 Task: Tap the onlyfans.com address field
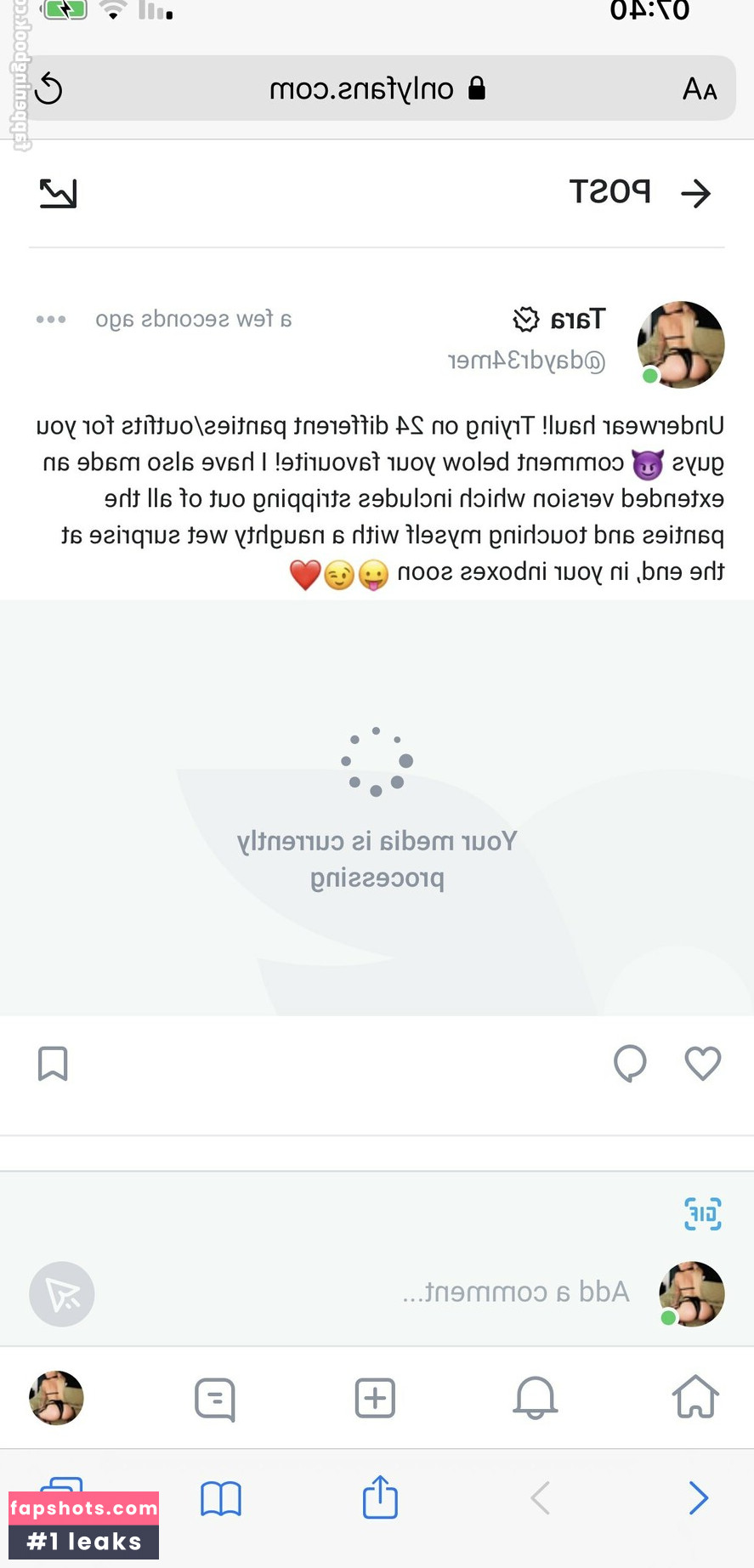374,88
